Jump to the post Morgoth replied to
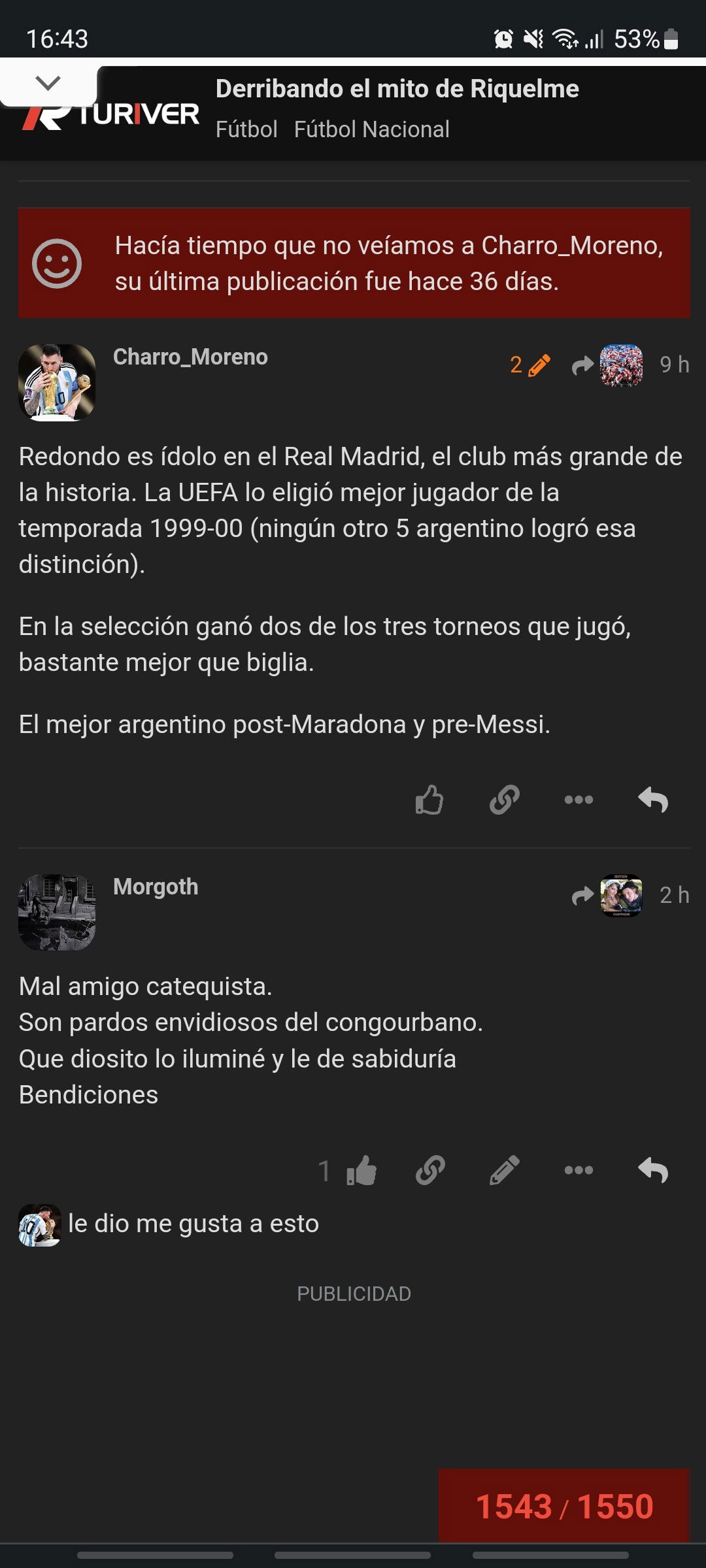Image resolution: width=706 pixels, height=1568 pixels. (x=607, y=895)
